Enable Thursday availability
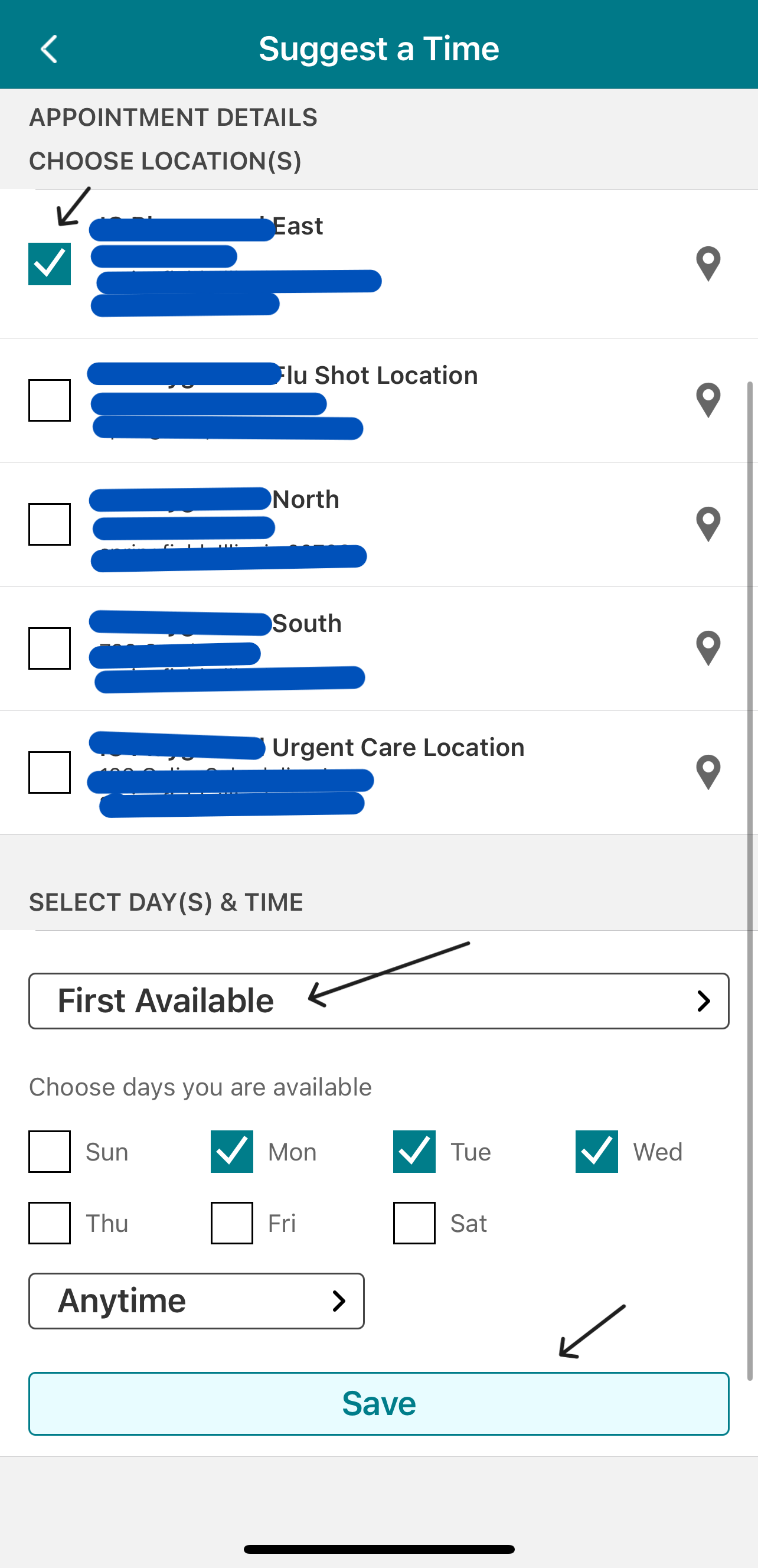The width and height of the screenshot is (758, 1568). [49, 1224]
